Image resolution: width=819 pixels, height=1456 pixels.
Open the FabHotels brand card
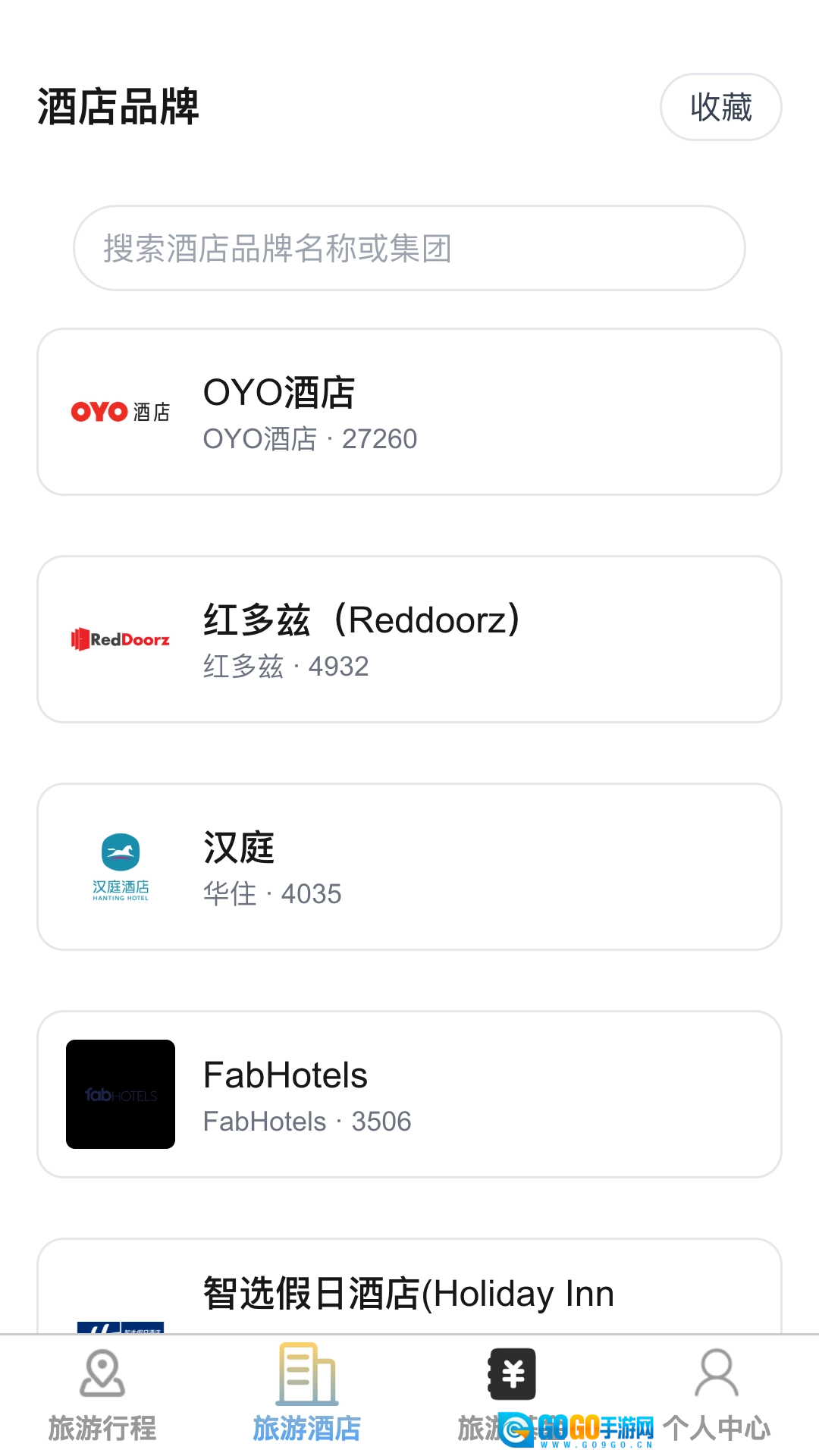pyautogui.click(x=409, y=1094)
